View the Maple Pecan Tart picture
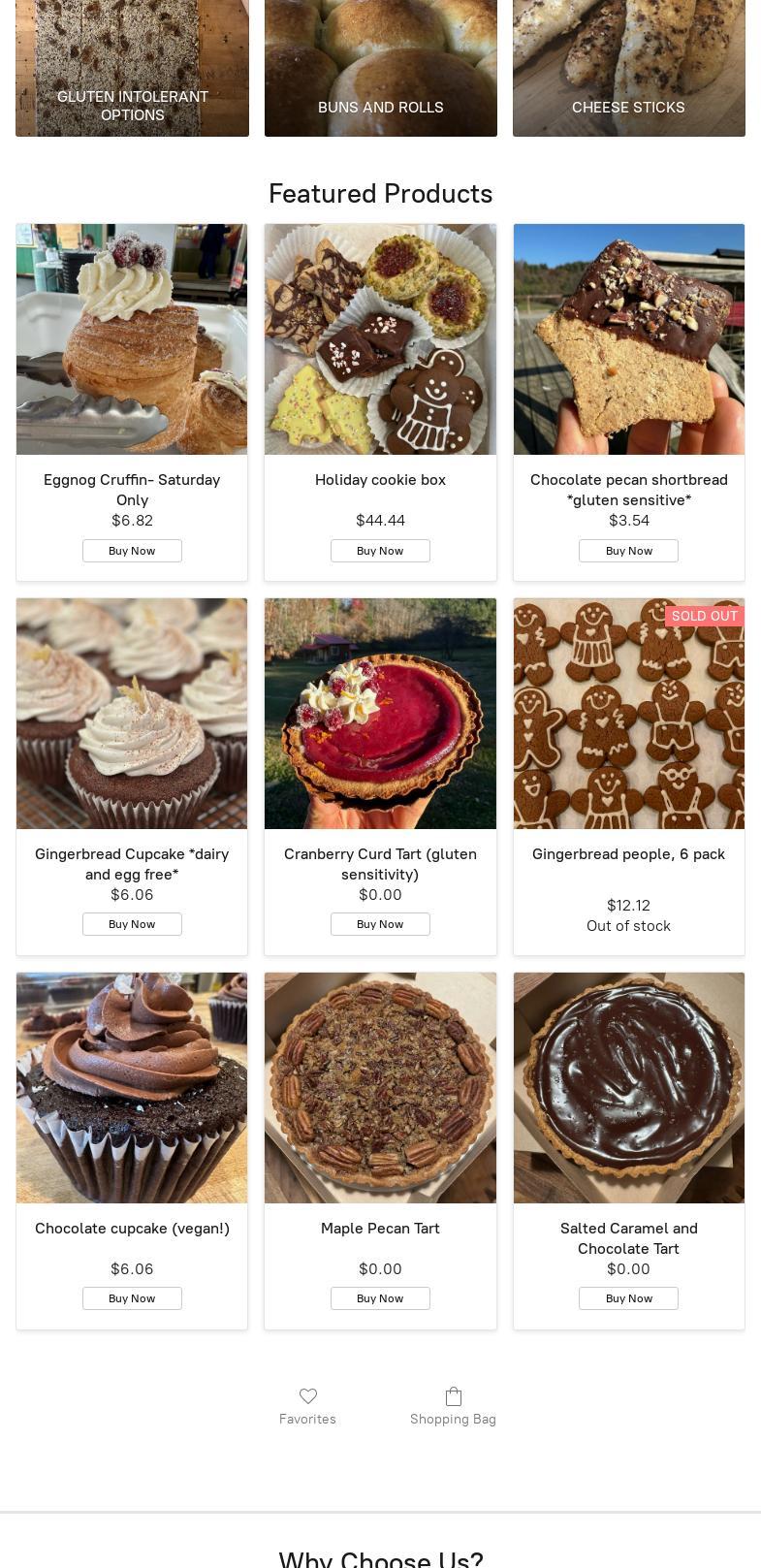 coord(380,1088)
